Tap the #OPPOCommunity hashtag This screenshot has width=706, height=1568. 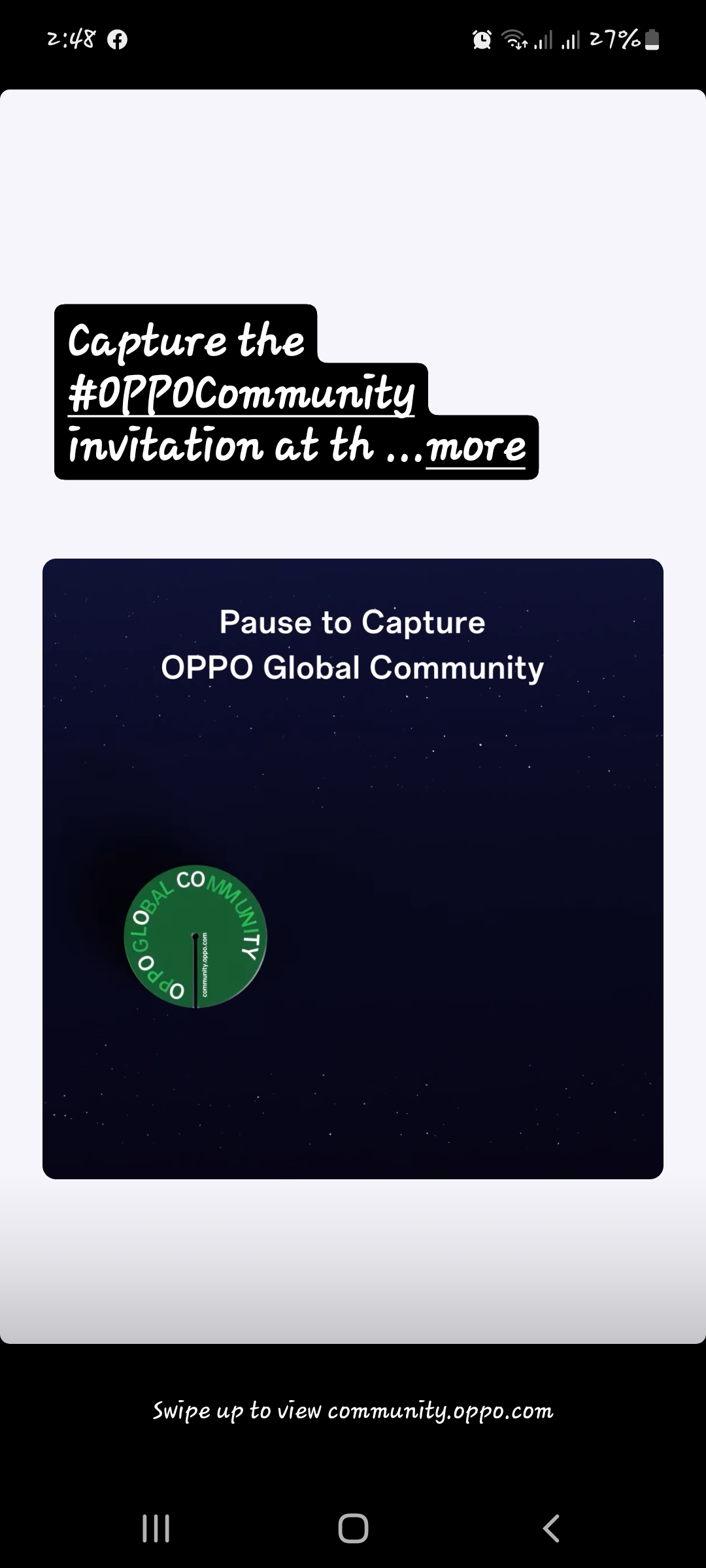242,393
